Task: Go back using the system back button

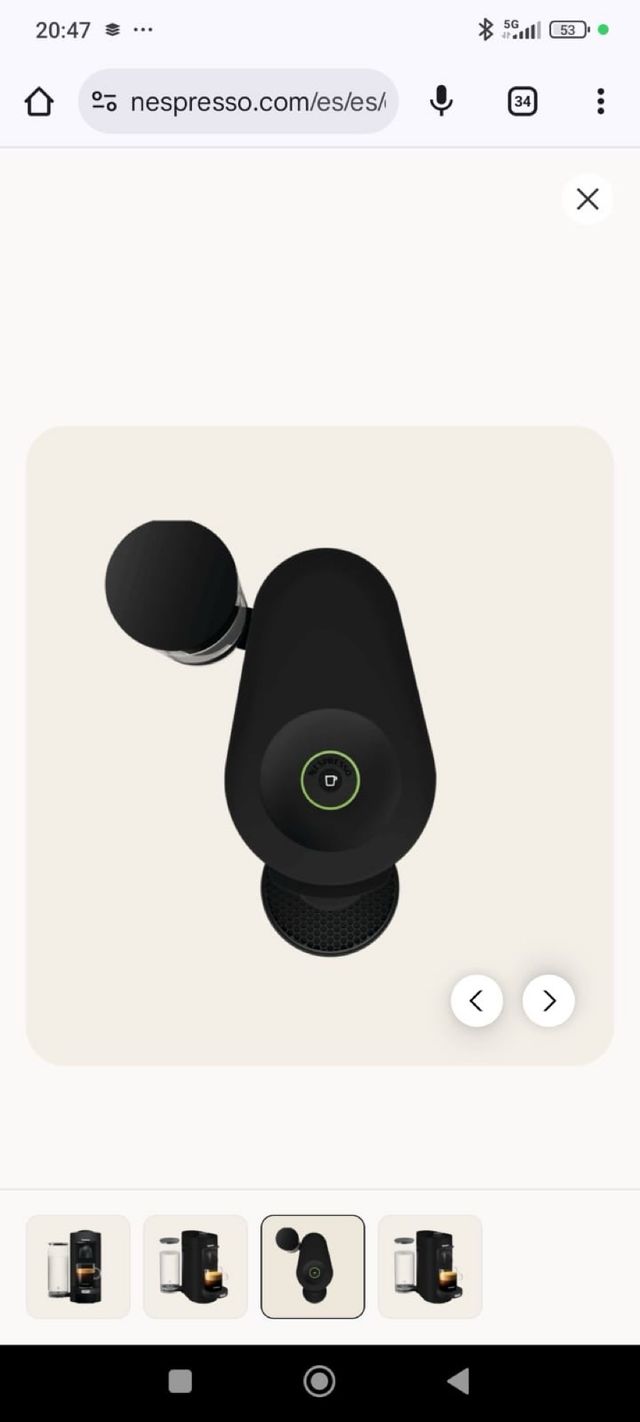Action: [458, 1381]
